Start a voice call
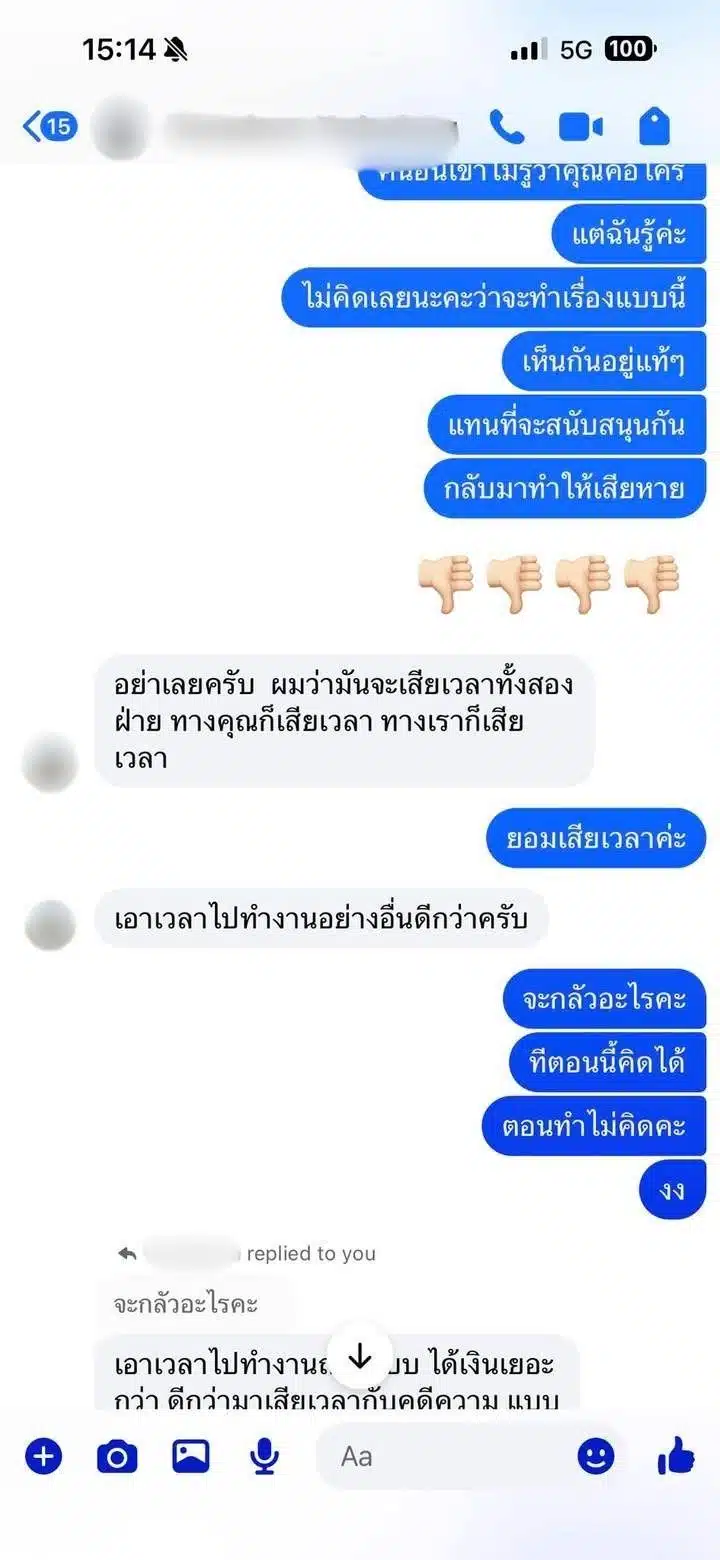 506,127
